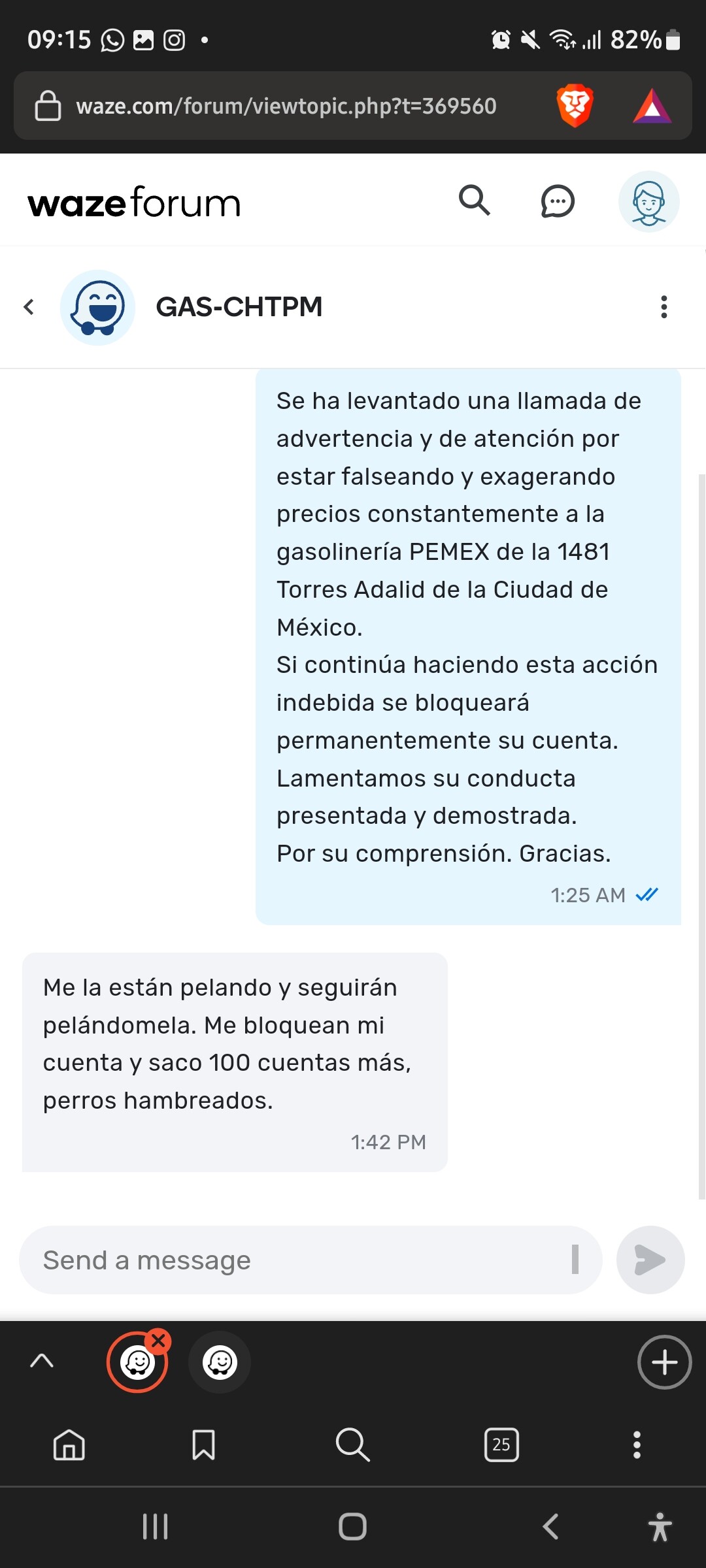Open GAS-CHTPM chat overflow menu
The image size is (706, 1568).
pyautogui.click(x=664, y=307)
